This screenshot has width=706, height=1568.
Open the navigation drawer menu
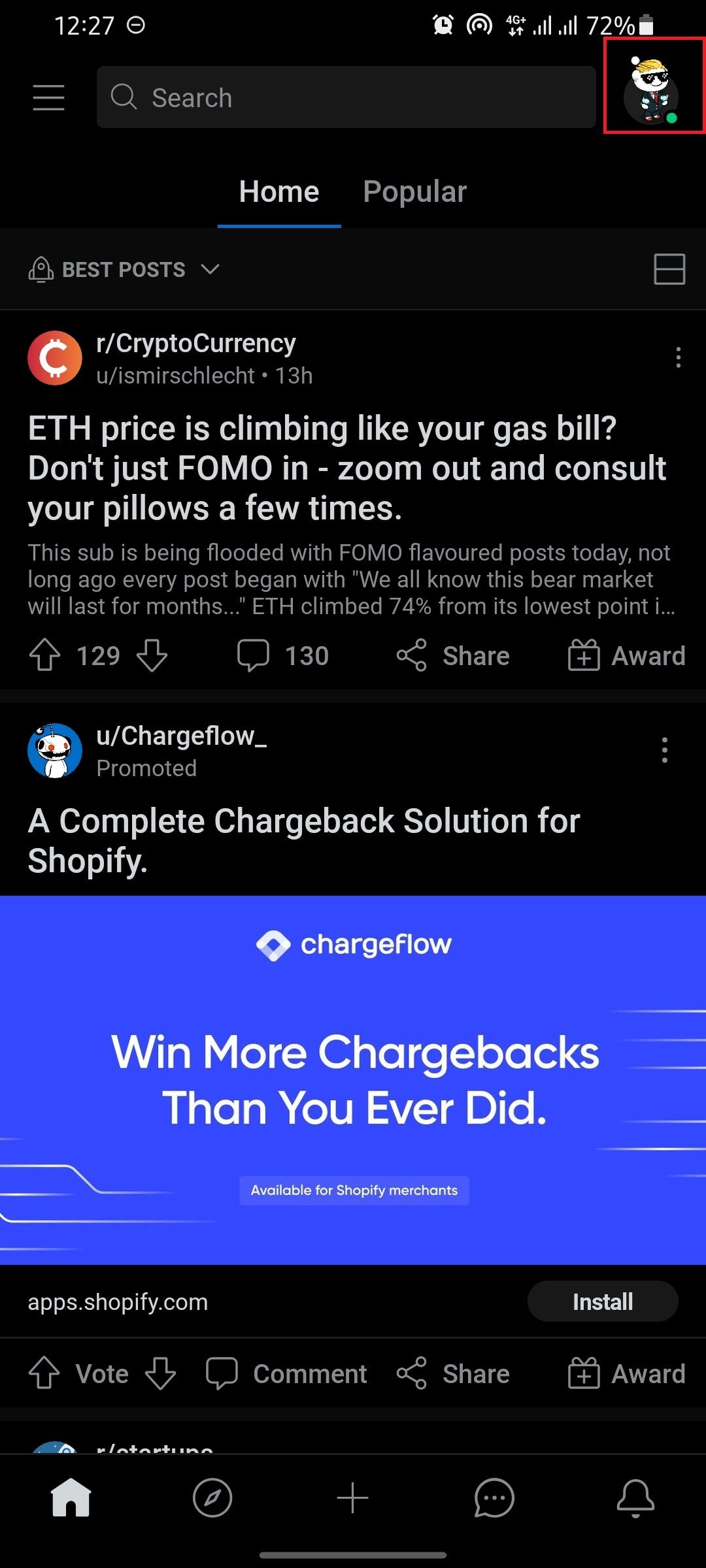[x=48, y=97]
